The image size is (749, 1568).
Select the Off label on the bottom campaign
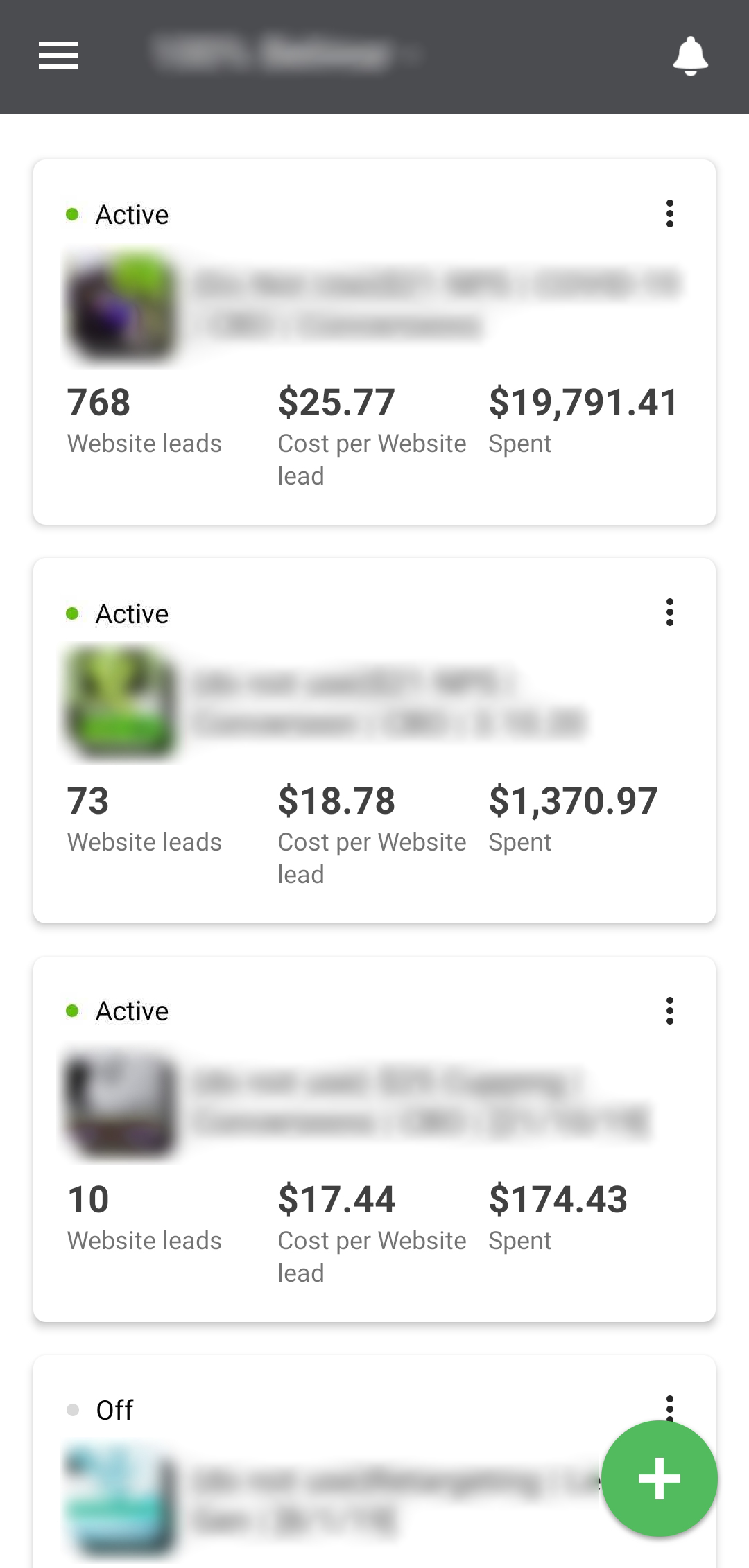tap(114, 1409)
